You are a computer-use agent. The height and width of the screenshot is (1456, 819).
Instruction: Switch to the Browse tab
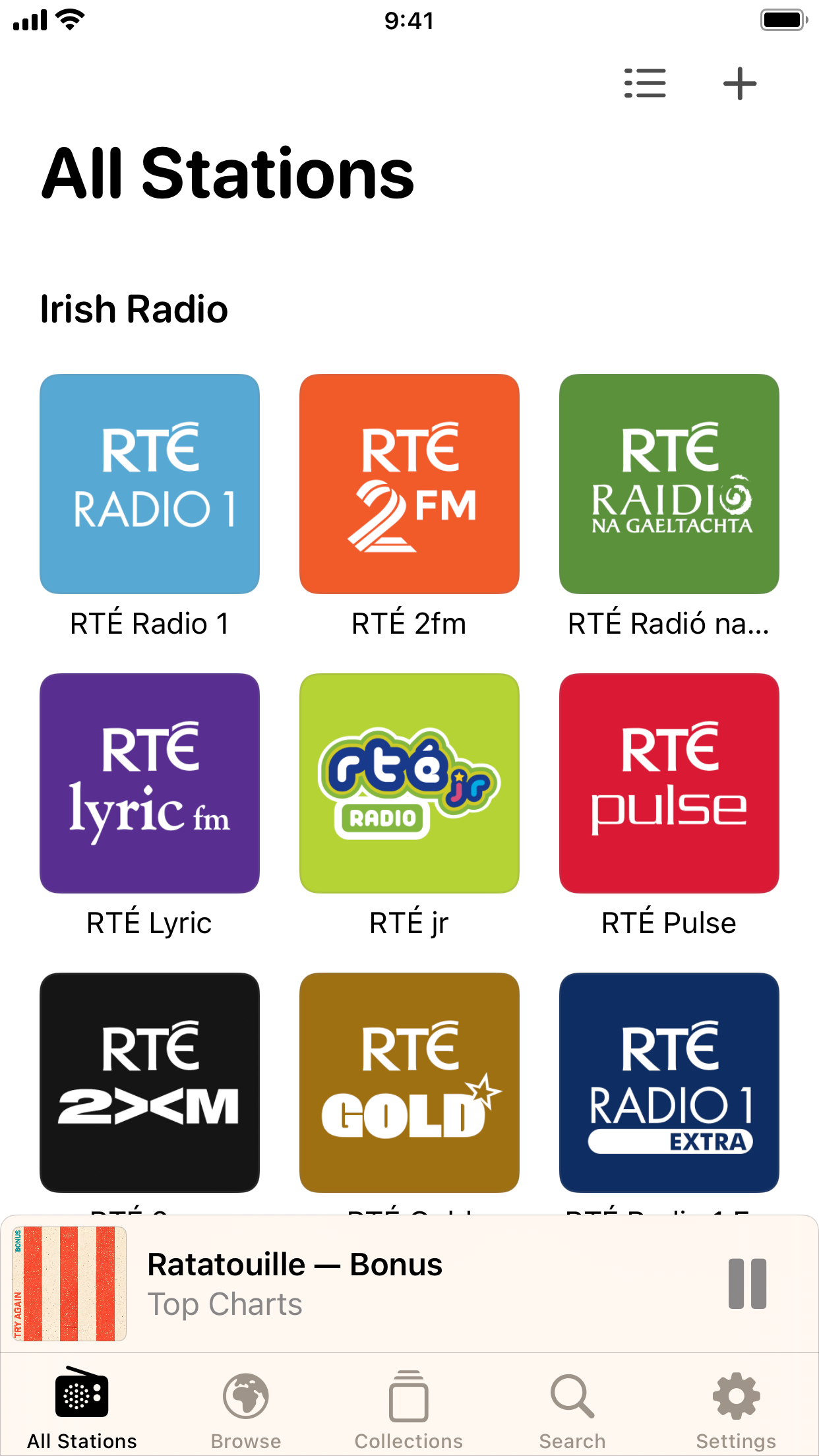[x=246, y=1411]
